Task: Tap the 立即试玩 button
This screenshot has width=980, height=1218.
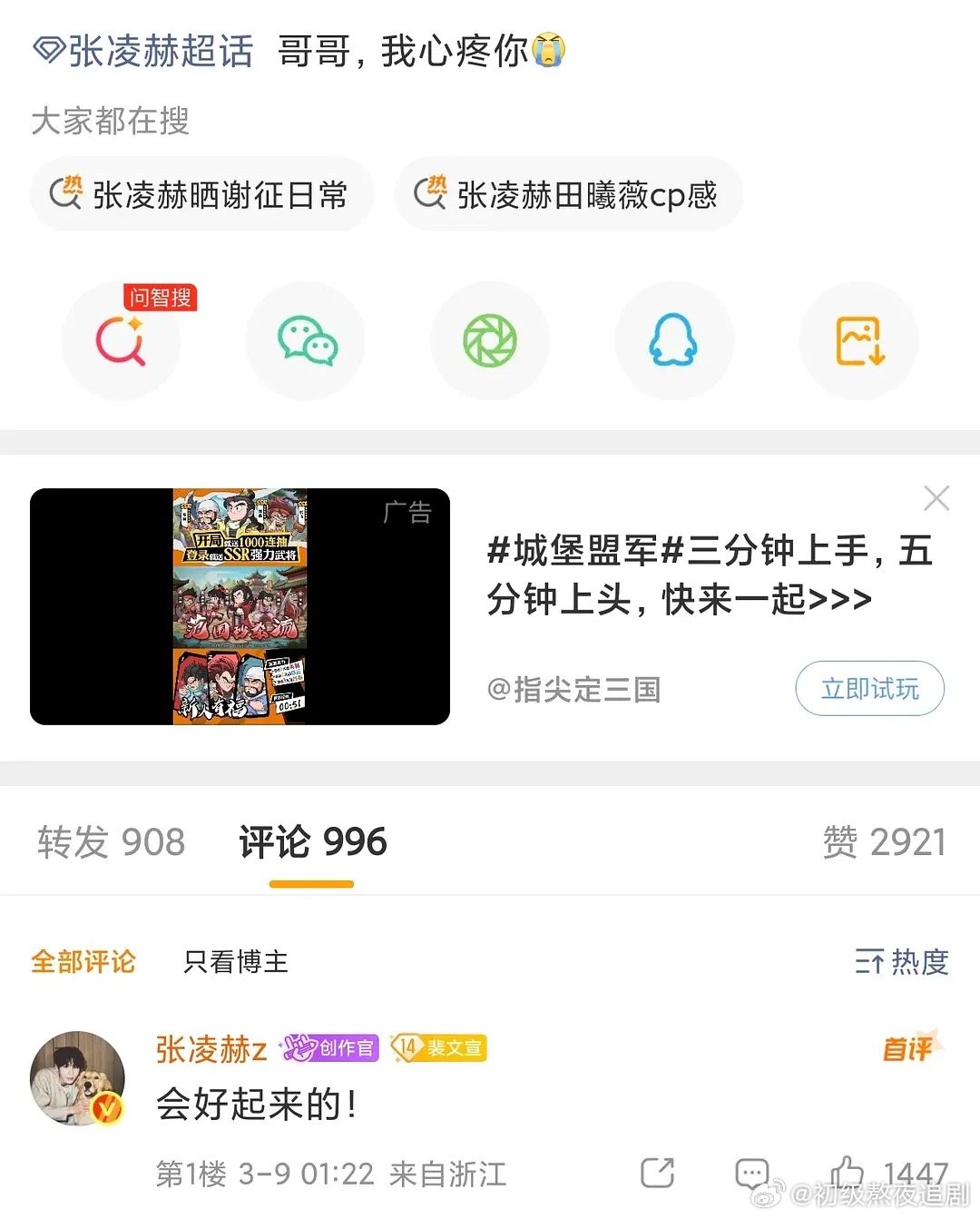Action: click(x=868, y=689)
